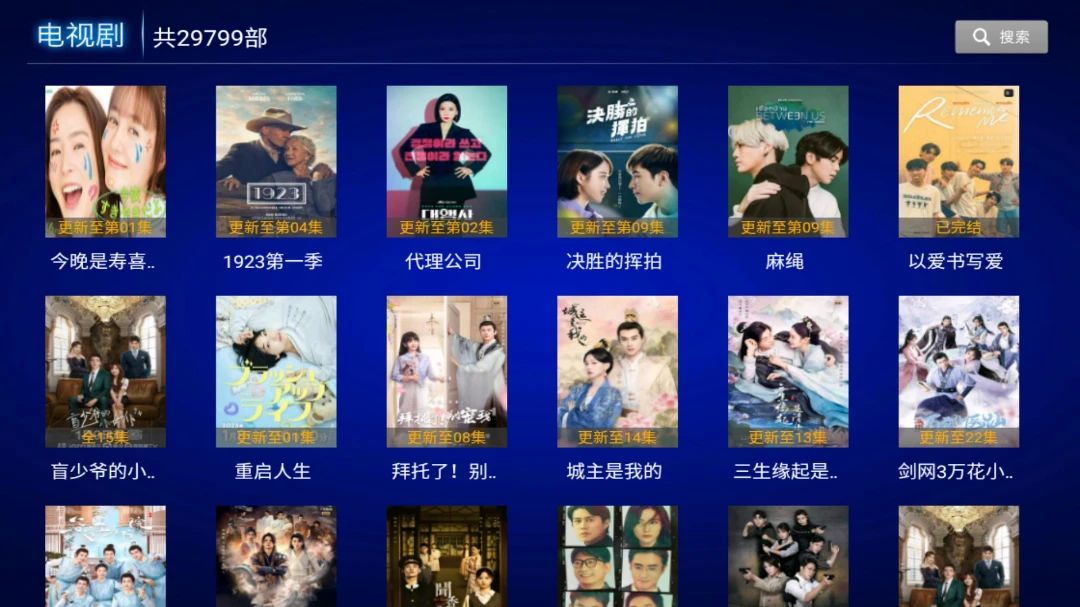View 城主是我的 drama

(x=617, y=372)
